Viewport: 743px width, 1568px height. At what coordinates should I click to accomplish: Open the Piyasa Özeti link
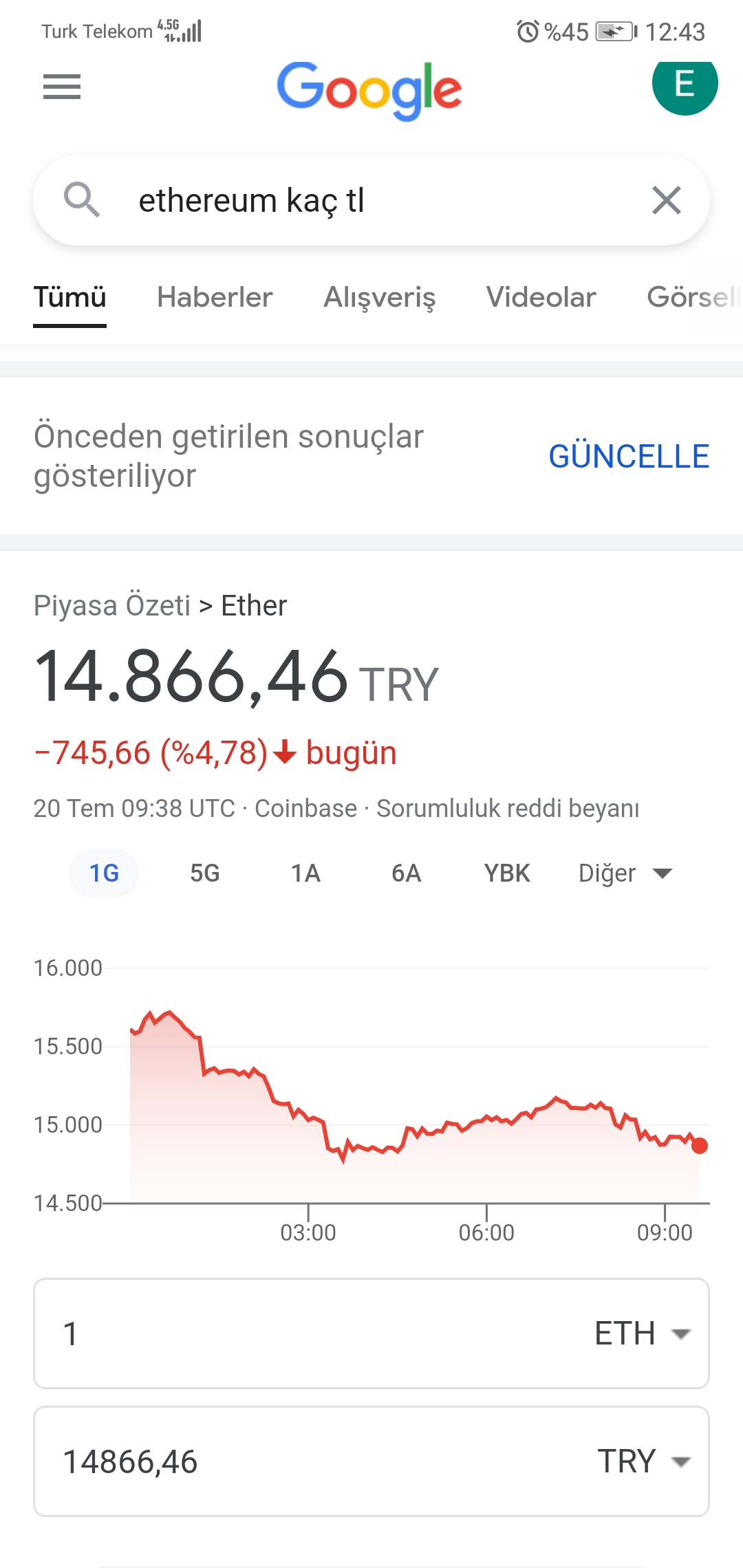click(112, 606)
